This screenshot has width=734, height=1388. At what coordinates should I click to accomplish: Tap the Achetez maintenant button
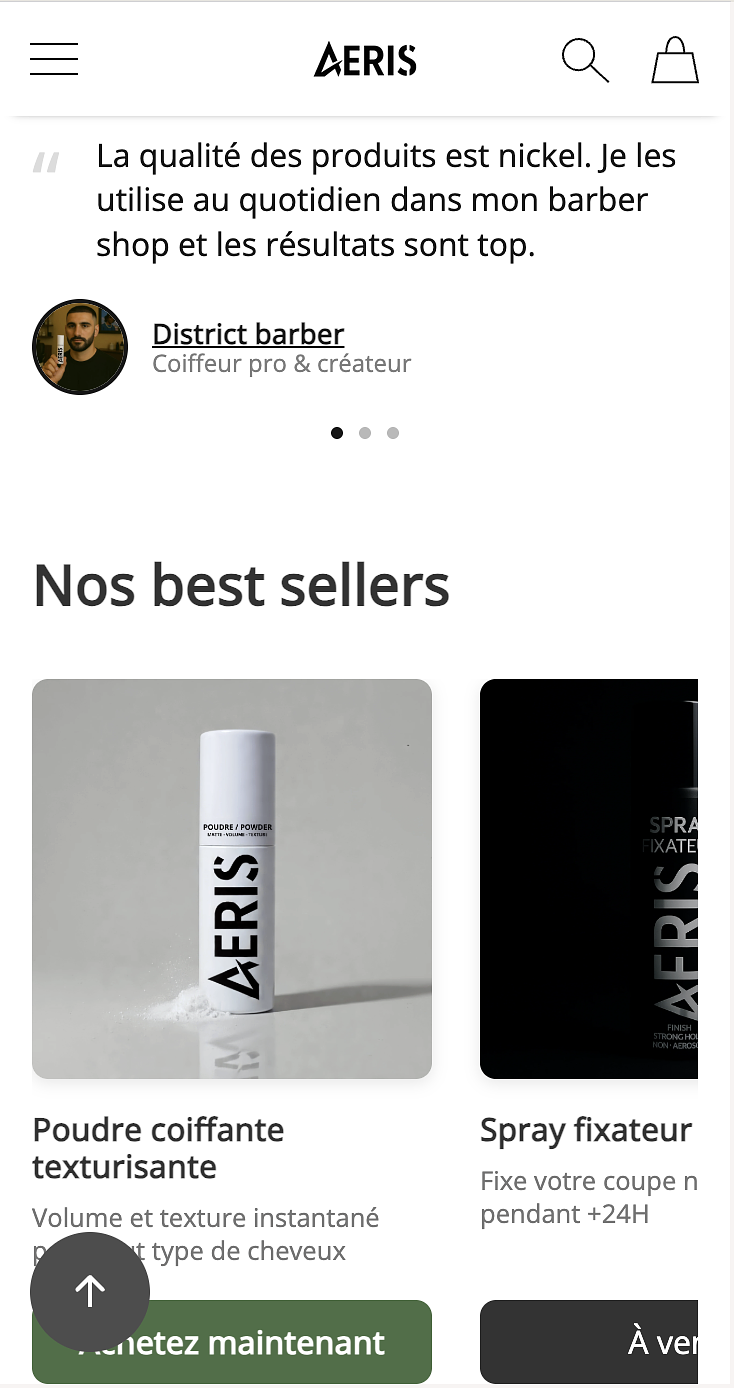click(x=290, y=1342)
